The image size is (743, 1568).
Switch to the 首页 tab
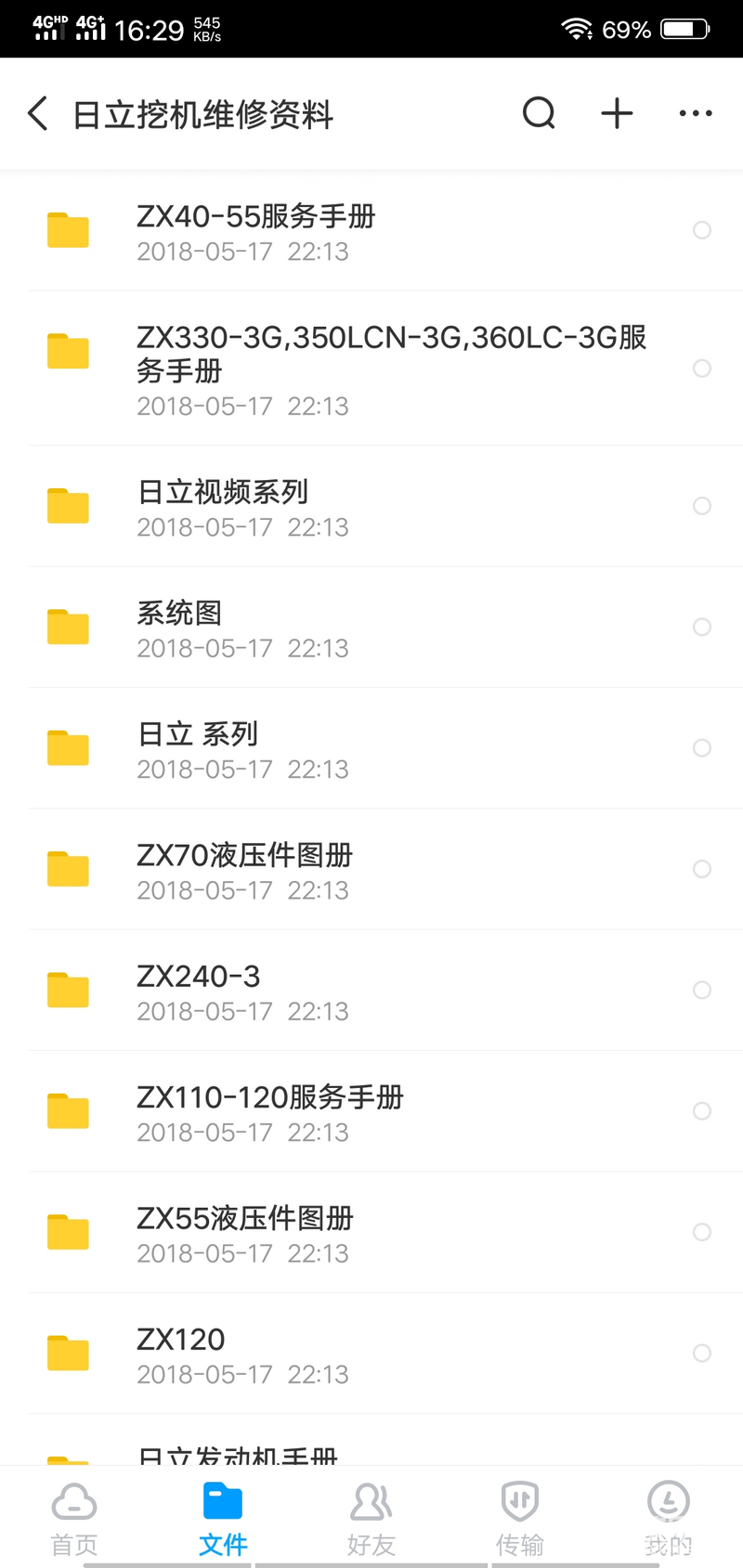tap(74, 1518)
